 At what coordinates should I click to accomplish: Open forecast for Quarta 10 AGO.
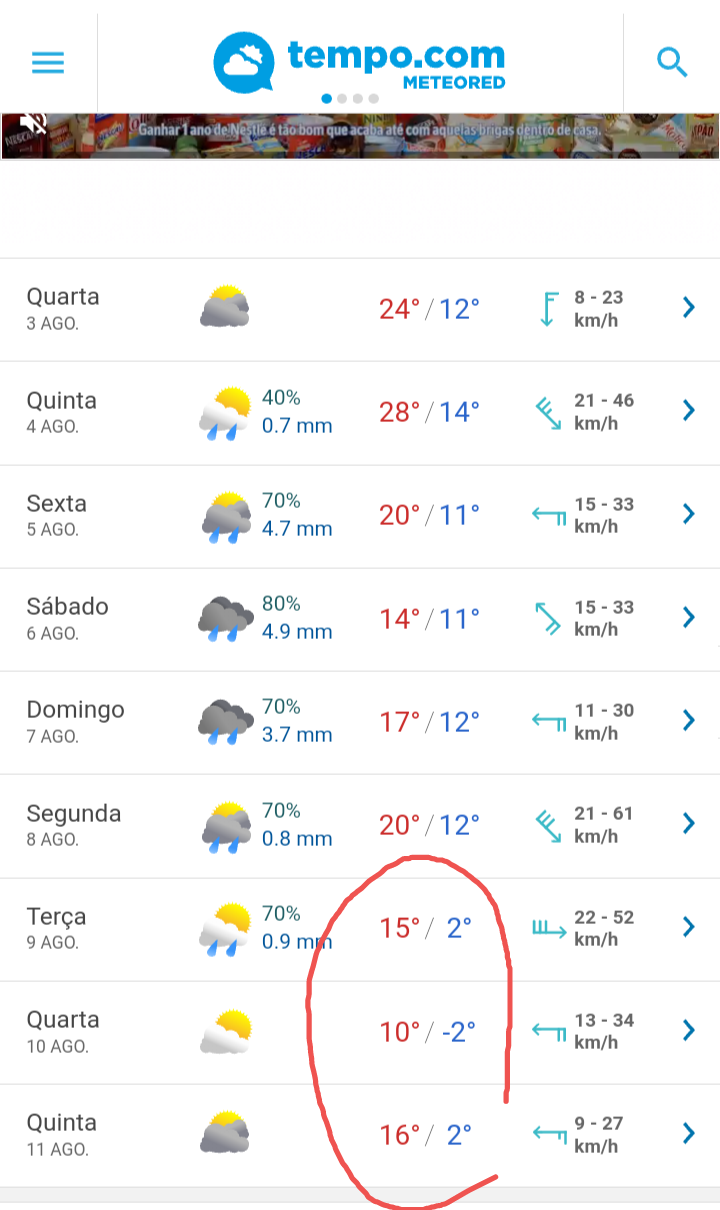[x=360, y=1032]
